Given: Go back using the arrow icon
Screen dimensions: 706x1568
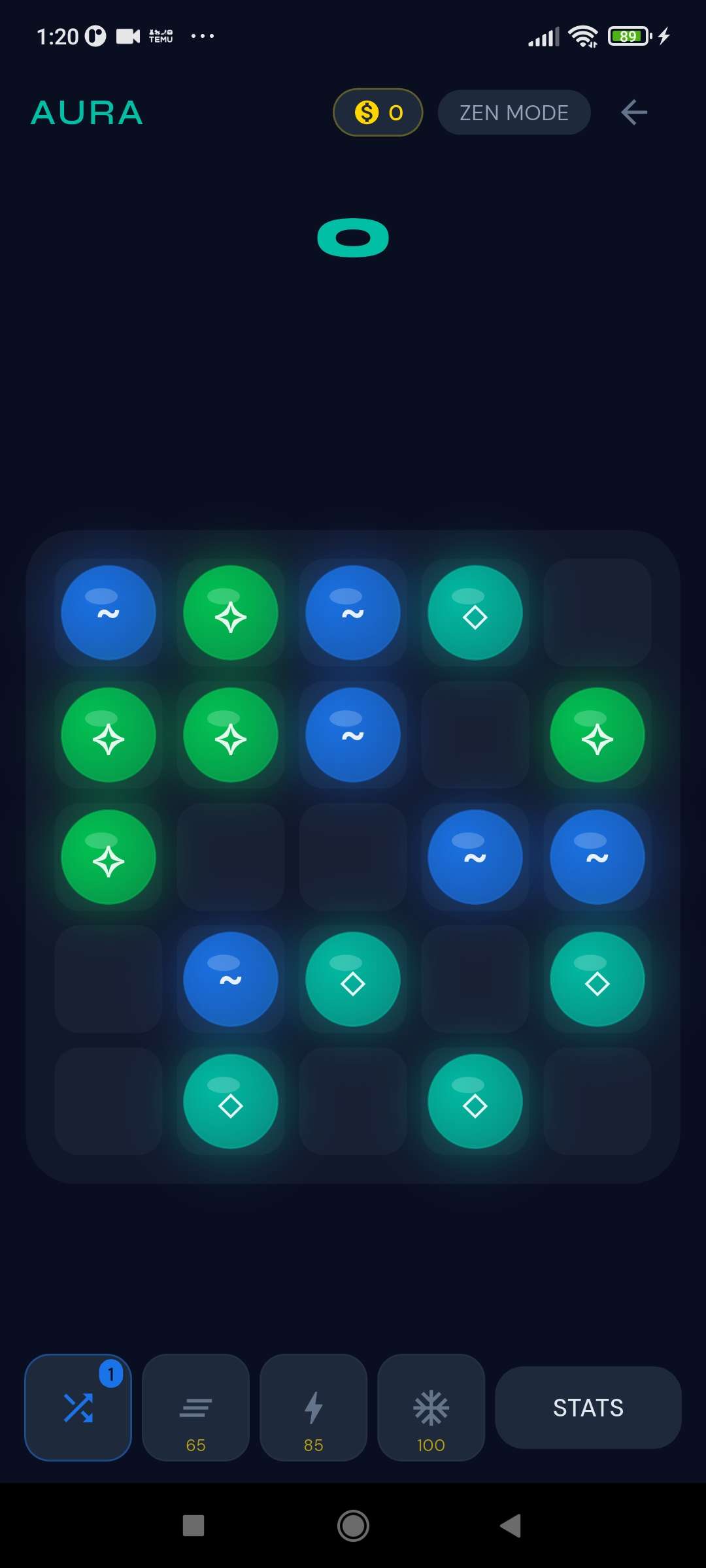Looking at the screenshot, I should pos(633,112).
